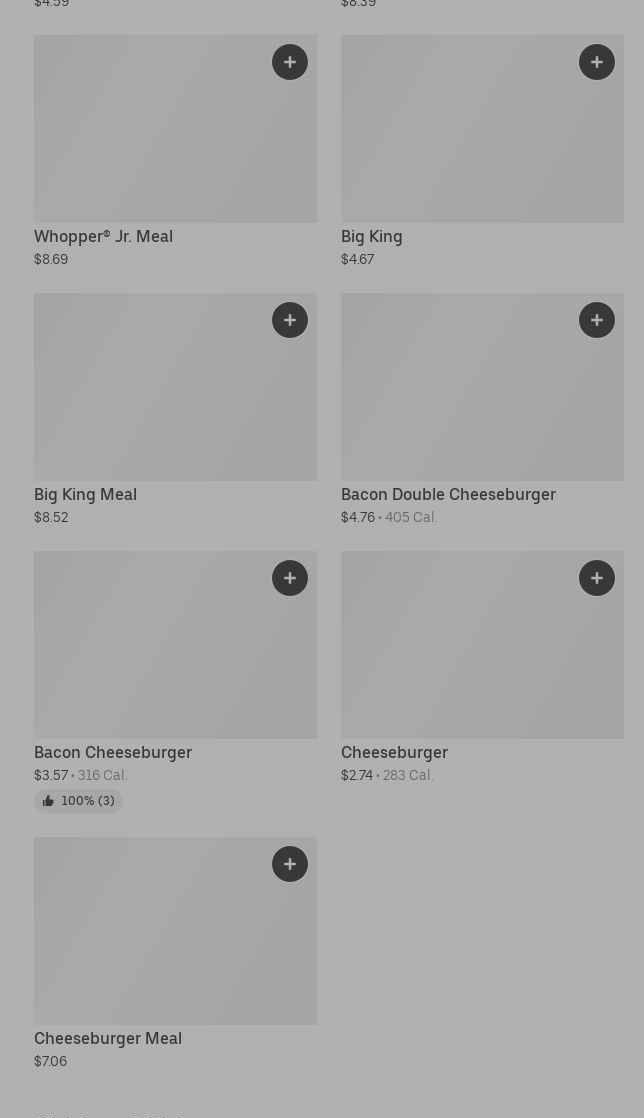Screen dimensions: 644x1118
Task: Add Cheeseburger Meal to cart
Action: point(290,864)
